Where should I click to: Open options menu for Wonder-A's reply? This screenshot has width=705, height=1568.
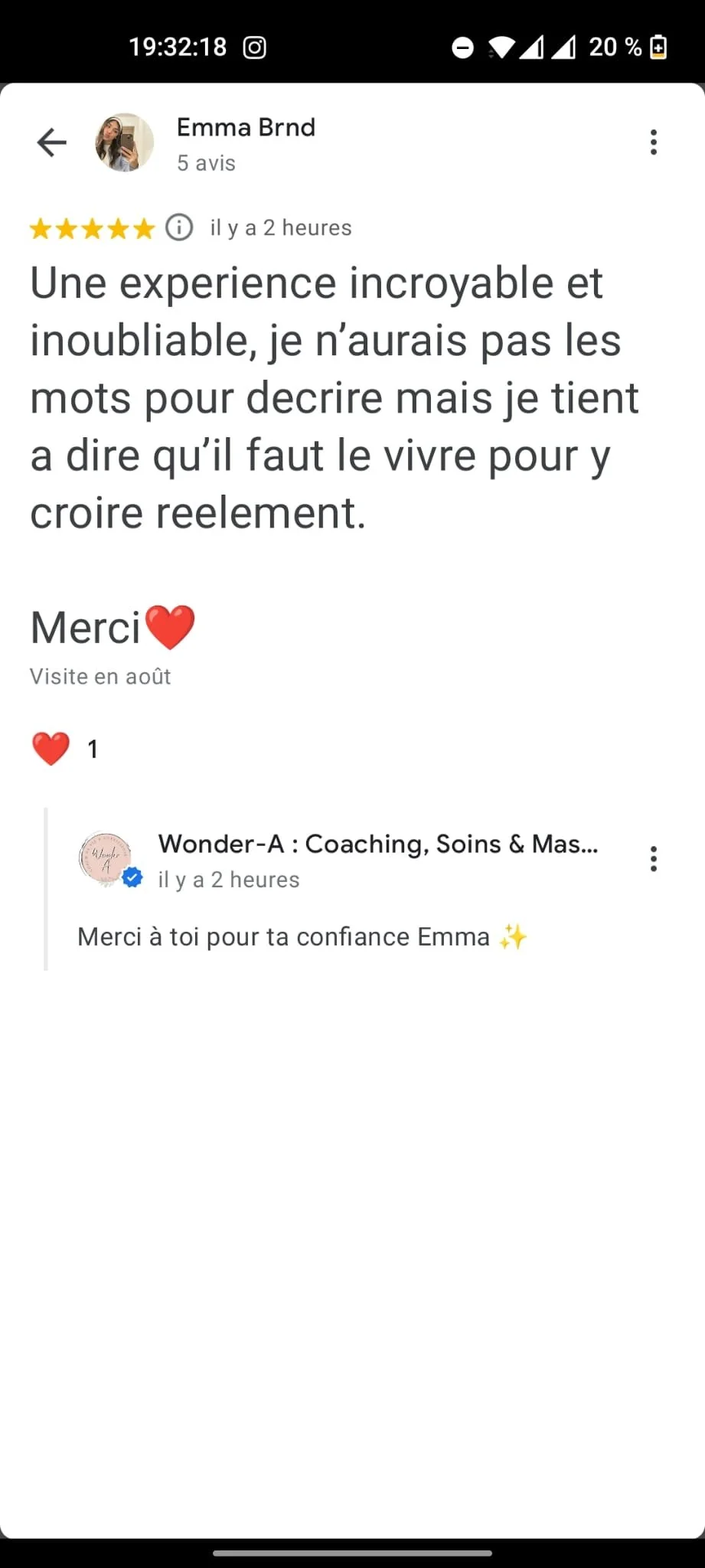[653, 859]
